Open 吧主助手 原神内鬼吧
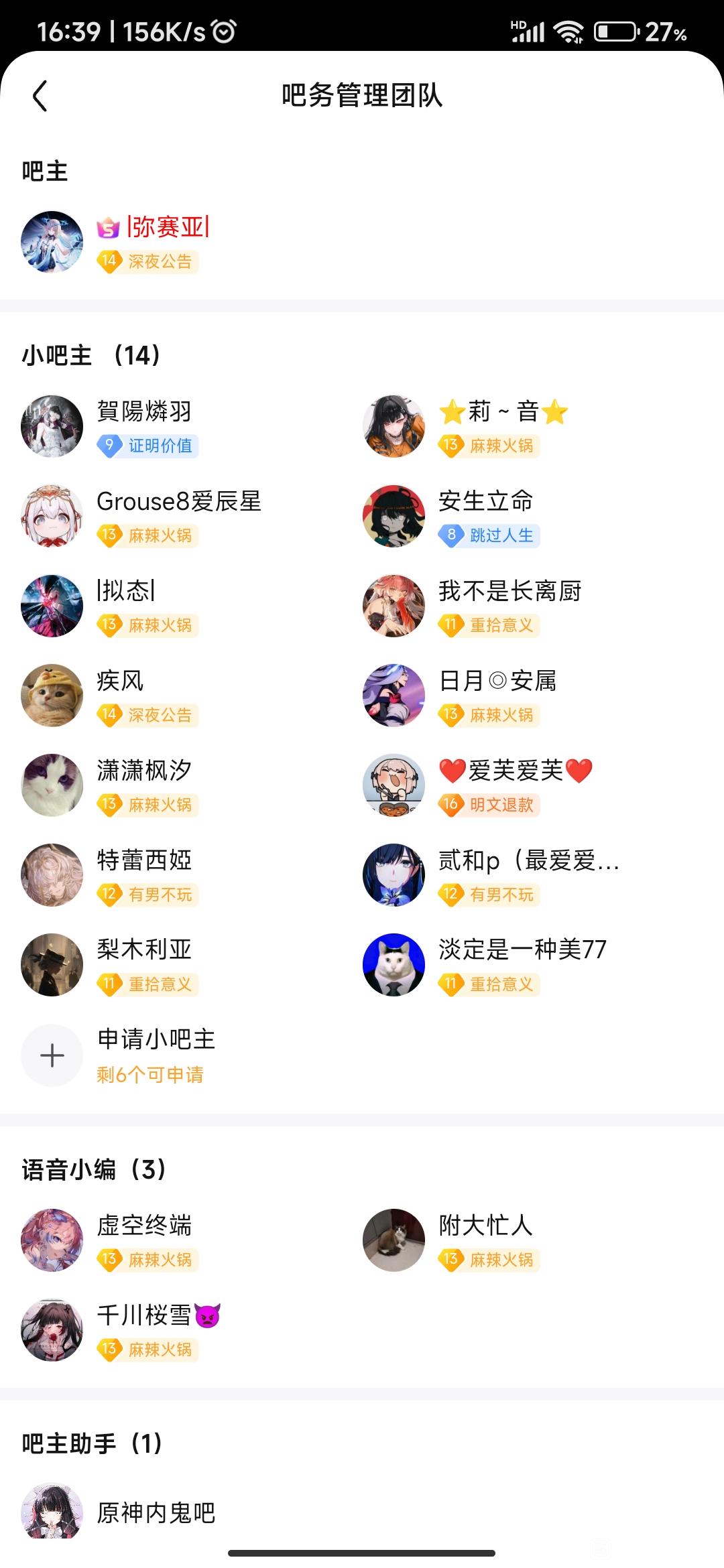The height and width of the screenshot is (1568, 724). click(x=156, y=1513)
